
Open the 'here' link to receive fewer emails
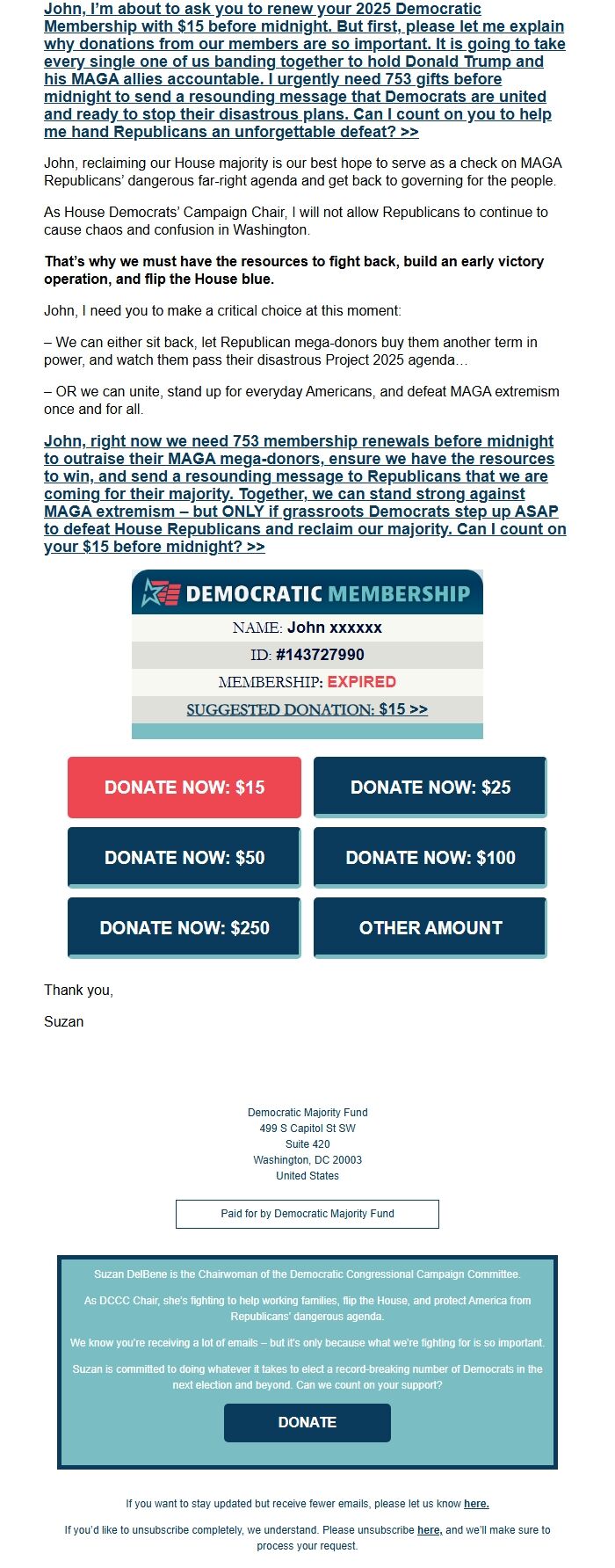tap(476, 1504)
